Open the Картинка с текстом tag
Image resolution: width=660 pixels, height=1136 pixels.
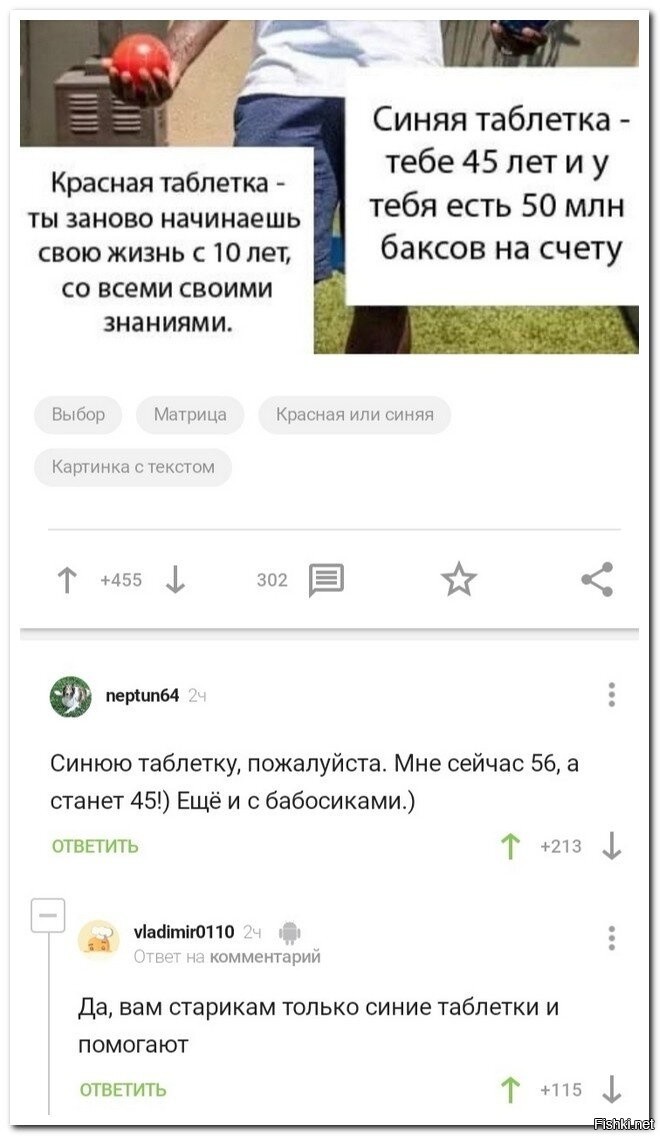[x=133, y=467]
